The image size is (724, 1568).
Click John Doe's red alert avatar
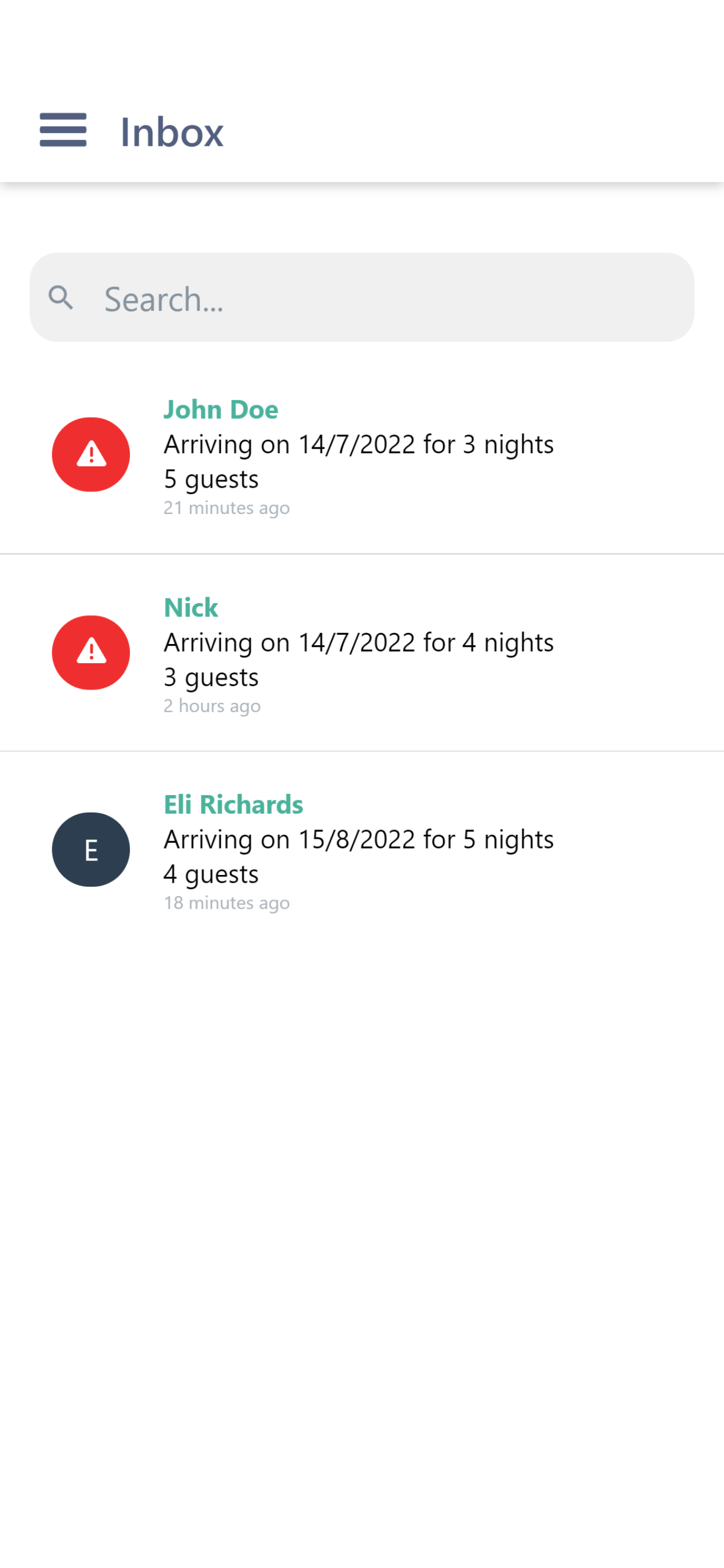[x=91, y=454]
